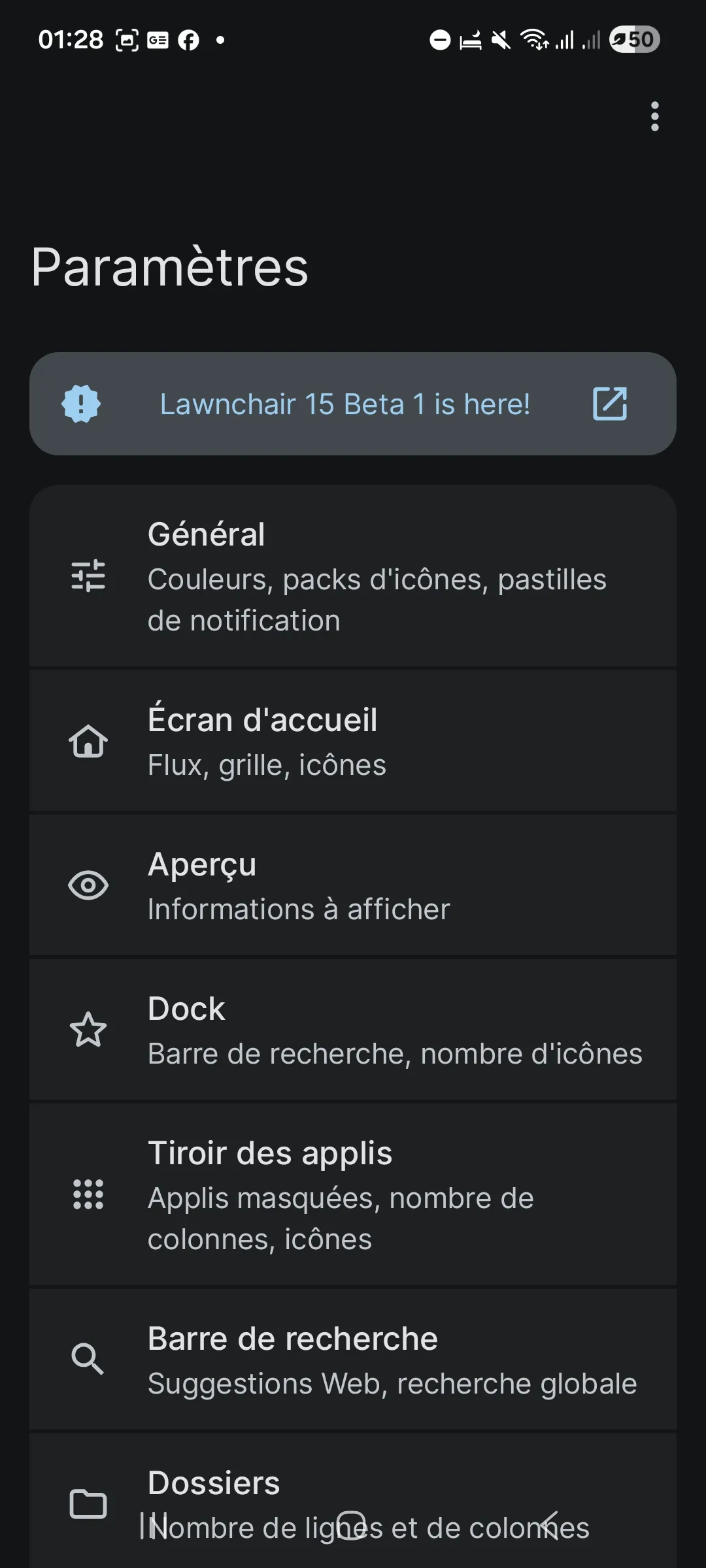Screen dimensions: 706x1568
Task: Click the home icon beside Écran d'accueil
Action: coord(88,742)
